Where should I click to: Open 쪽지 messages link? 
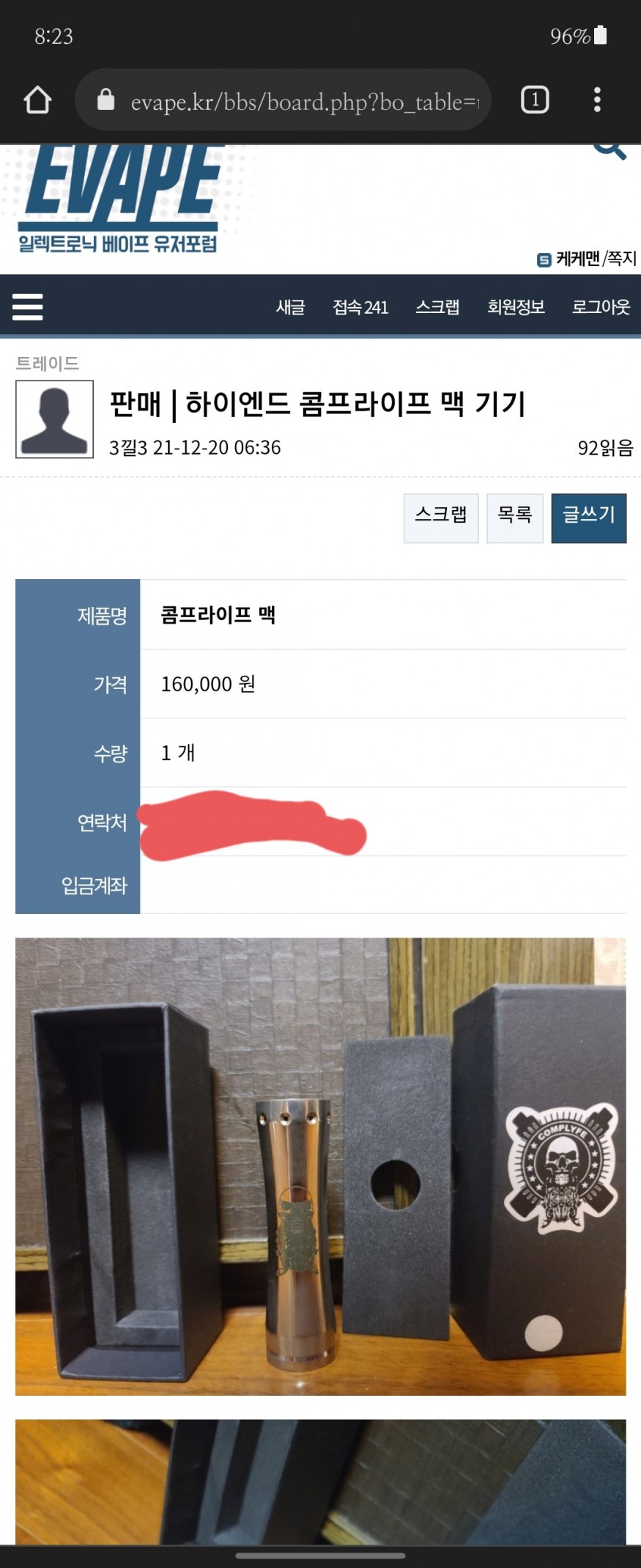(x=621, y=259)
